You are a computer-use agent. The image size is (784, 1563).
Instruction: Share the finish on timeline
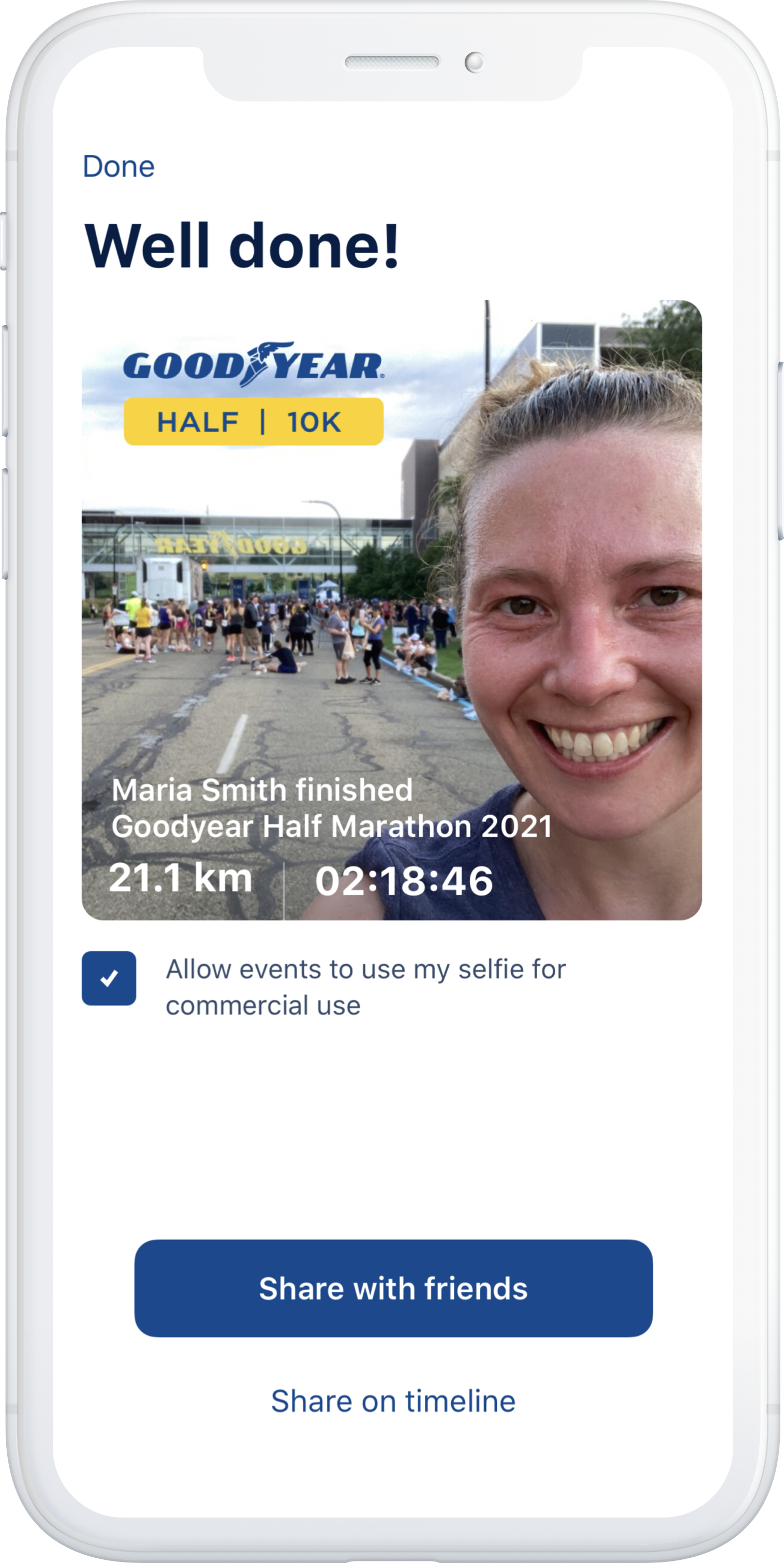pos(393,1401)
